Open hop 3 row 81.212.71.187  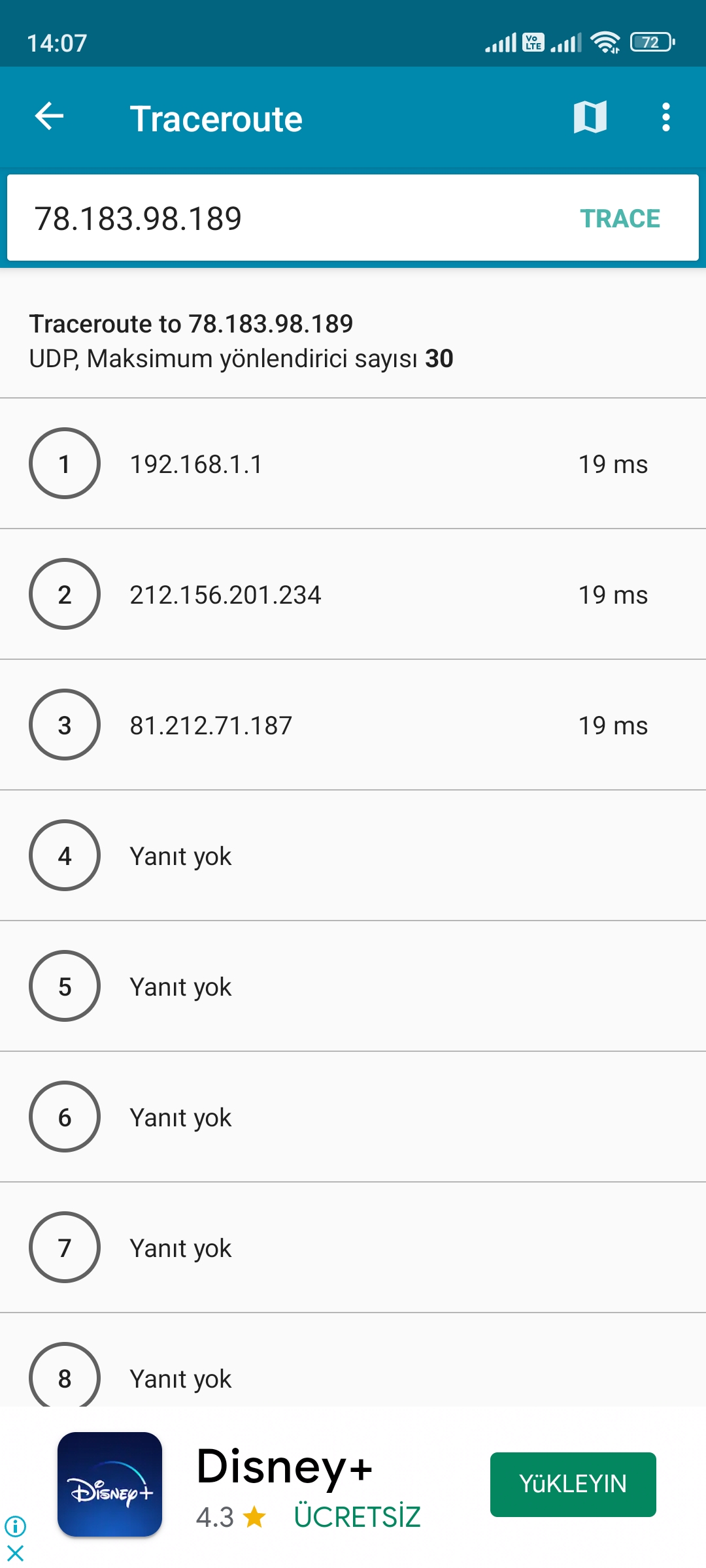[x=353, y=725]
